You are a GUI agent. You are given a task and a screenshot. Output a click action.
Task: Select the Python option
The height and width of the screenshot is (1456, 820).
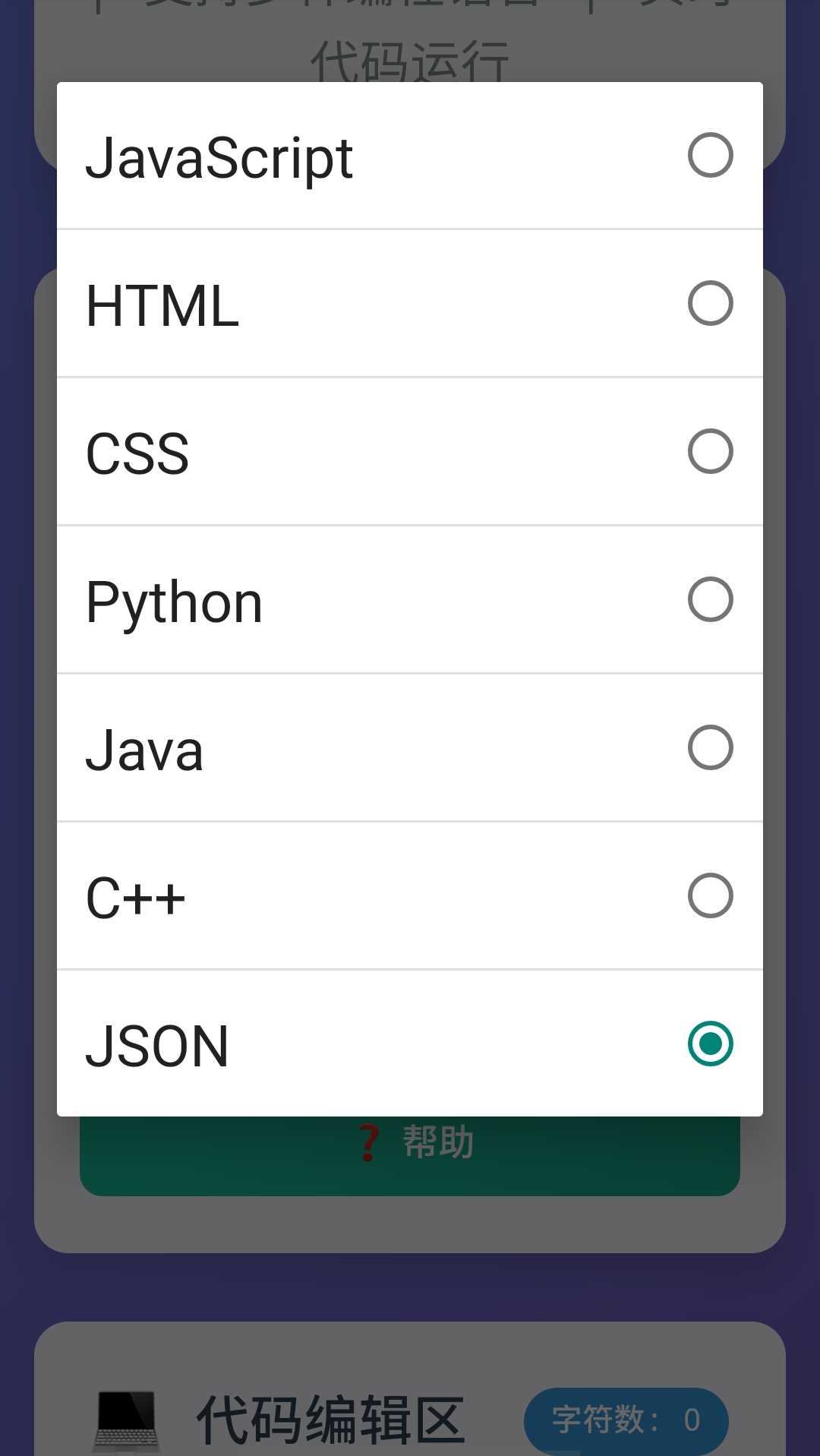click(x=410, y=599)
